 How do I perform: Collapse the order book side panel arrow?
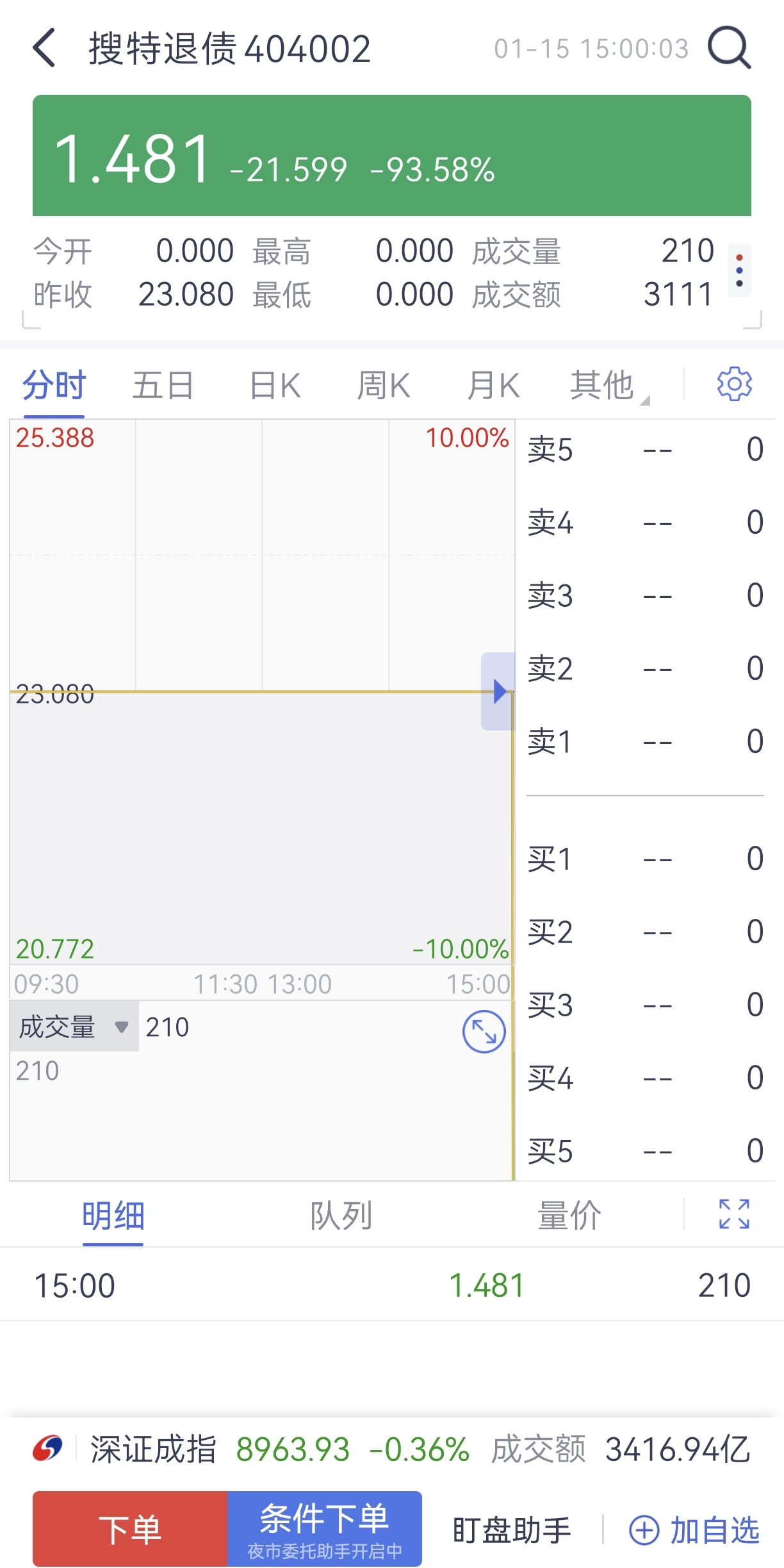point(499,691)
